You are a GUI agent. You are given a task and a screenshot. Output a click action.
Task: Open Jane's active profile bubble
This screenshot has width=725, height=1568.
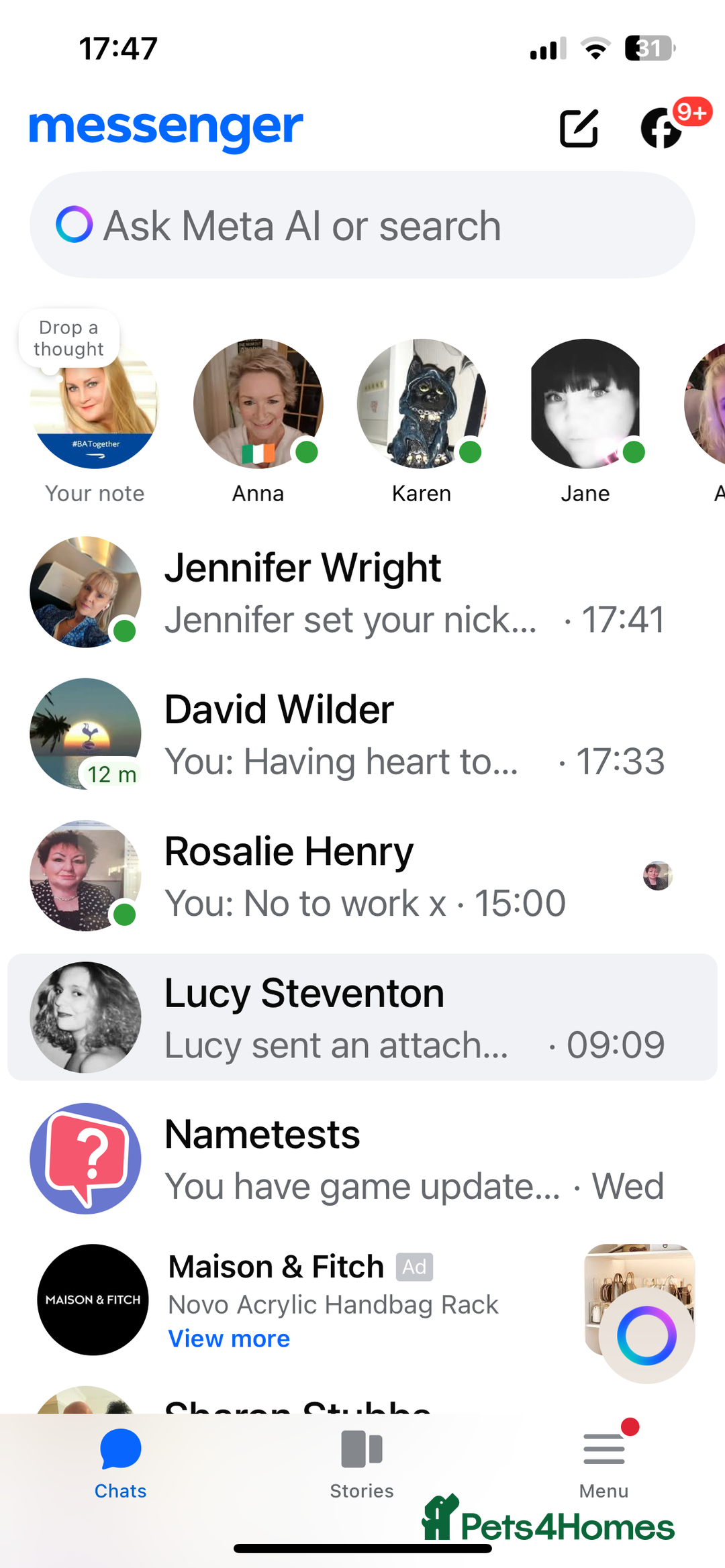(585, 405)
